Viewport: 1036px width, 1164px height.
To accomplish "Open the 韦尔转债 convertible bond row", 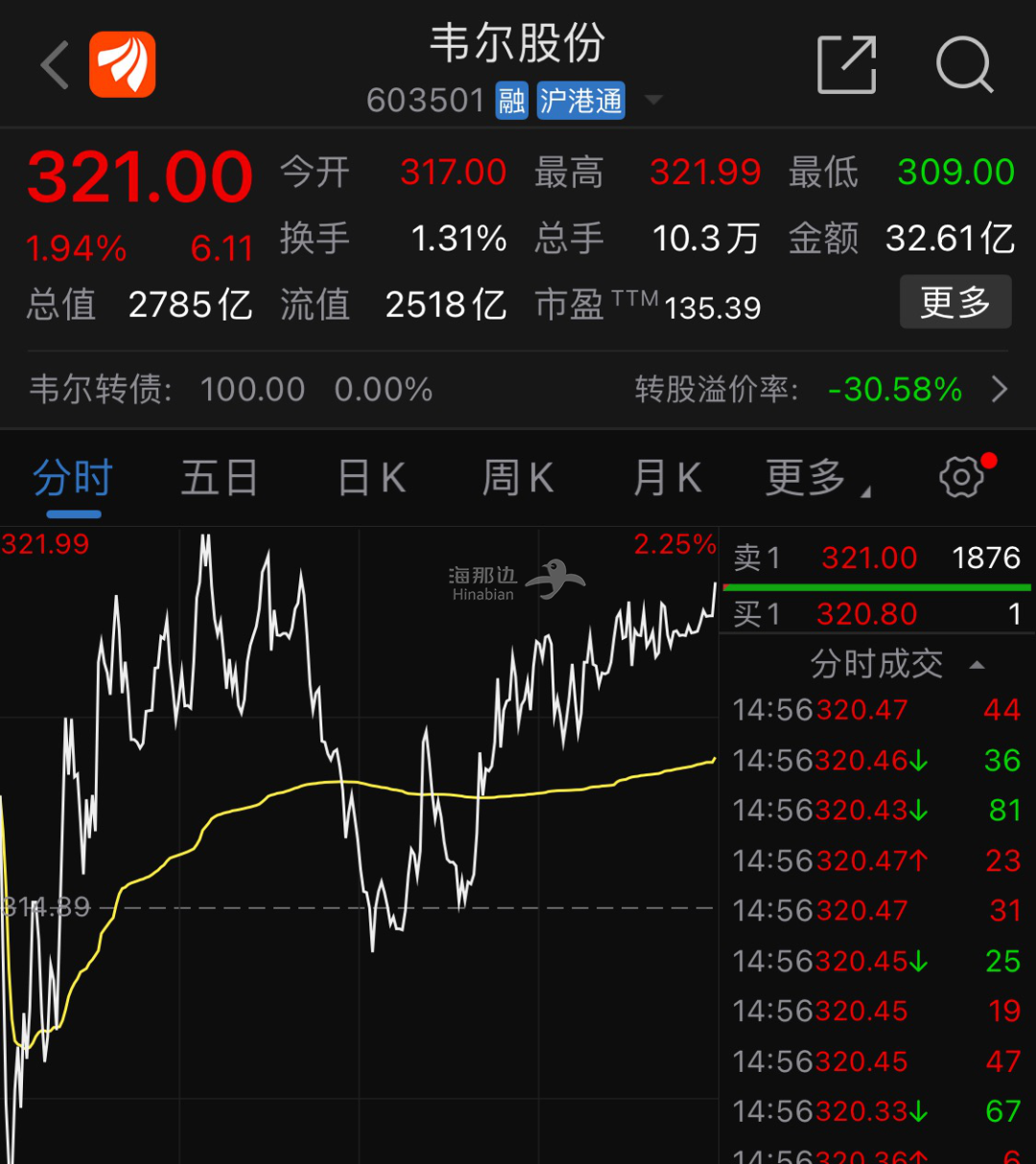I will pyautogui.click(x=518, y=390).
